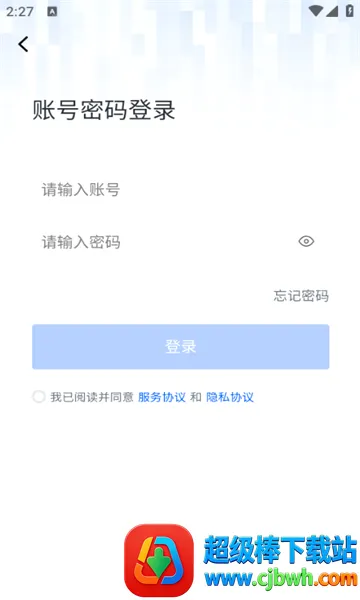Screen dimensions: 360x600
Task: Open the 忘记密码 link
Action: point(301,296)
